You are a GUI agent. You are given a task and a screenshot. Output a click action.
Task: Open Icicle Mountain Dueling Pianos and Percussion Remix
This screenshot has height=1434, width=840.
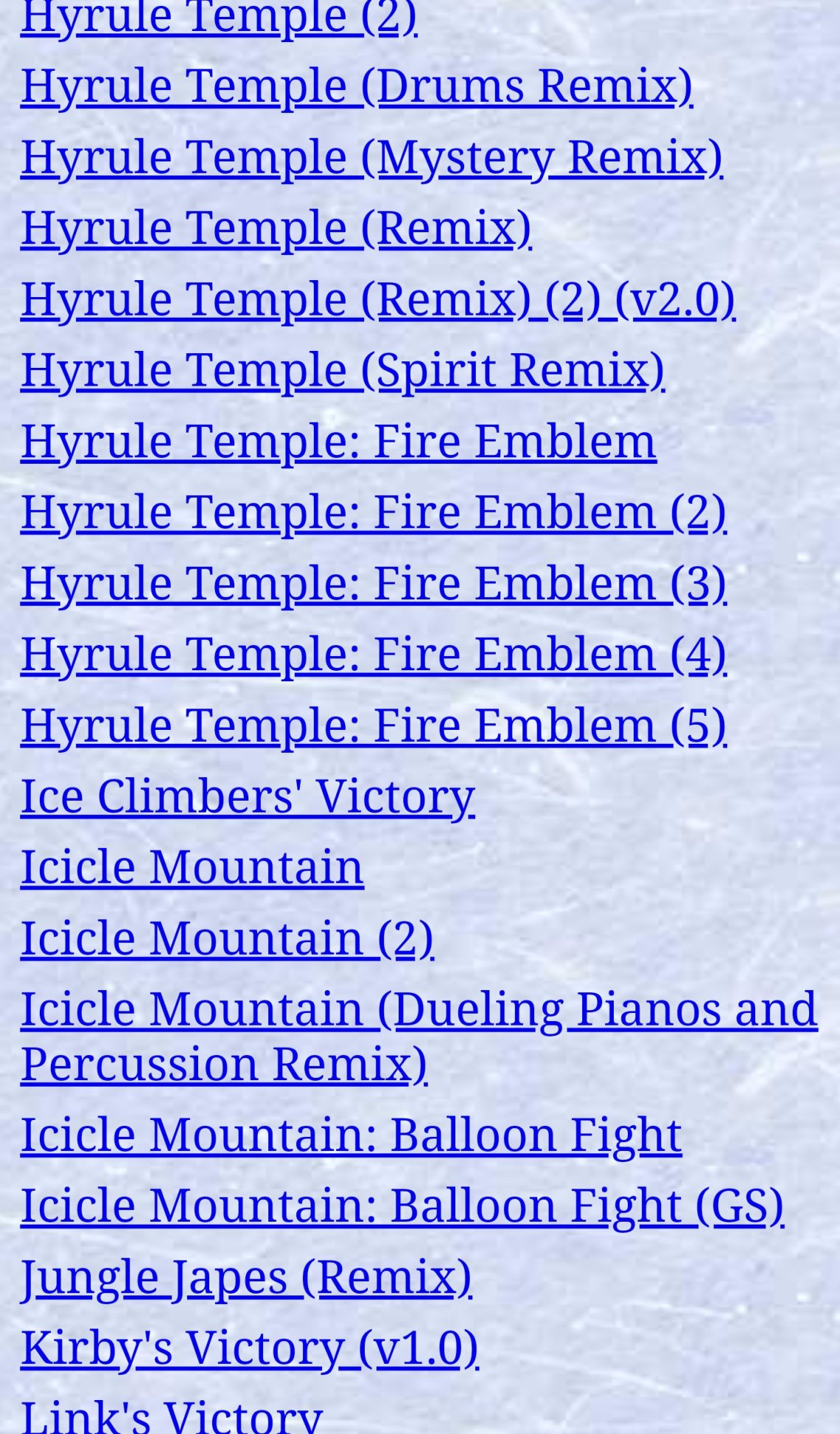coord(418,1009)
